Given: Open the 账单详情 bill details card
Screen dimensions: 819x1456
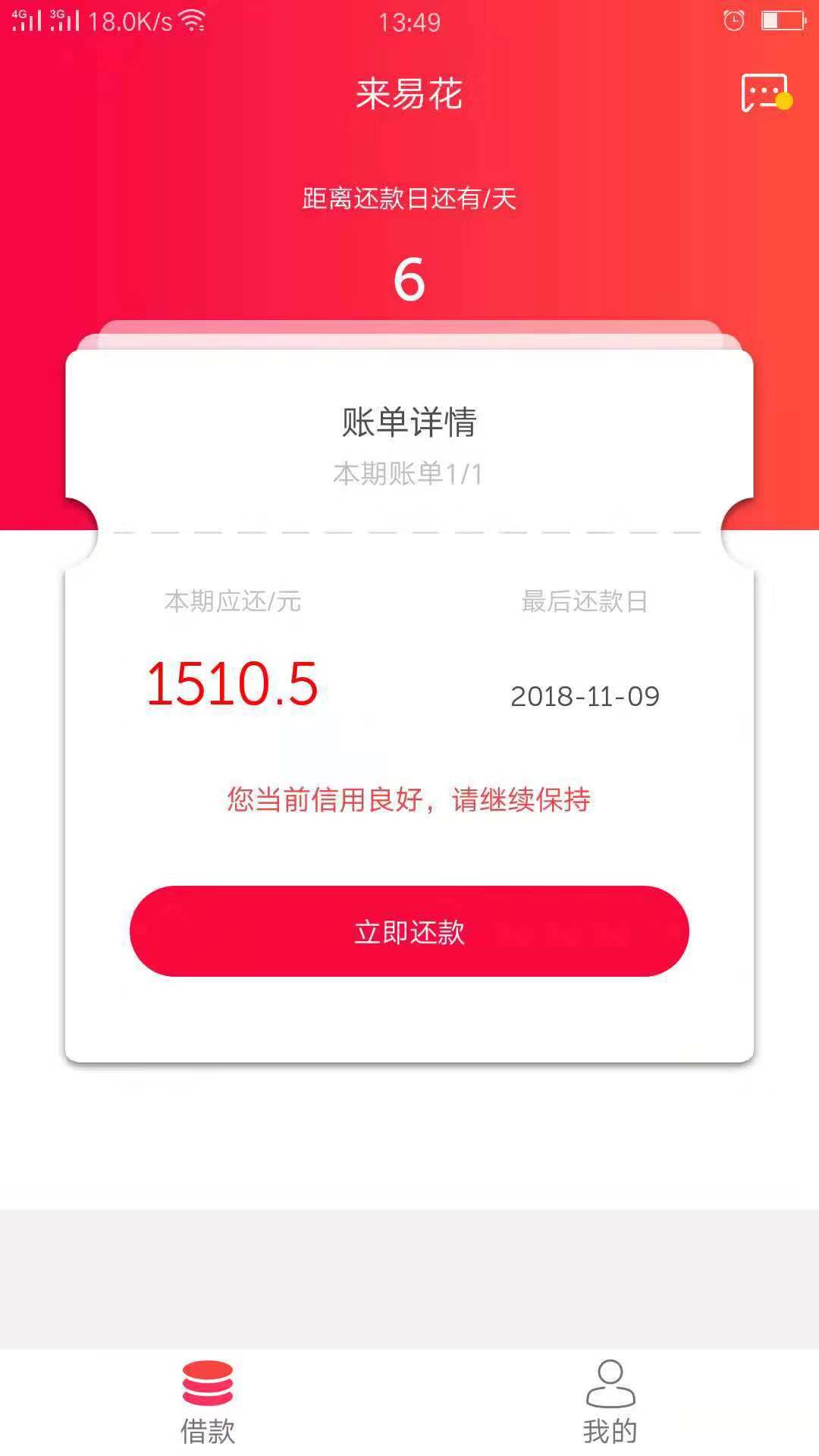Looking at the screenshot, I should tap(409, 422).
